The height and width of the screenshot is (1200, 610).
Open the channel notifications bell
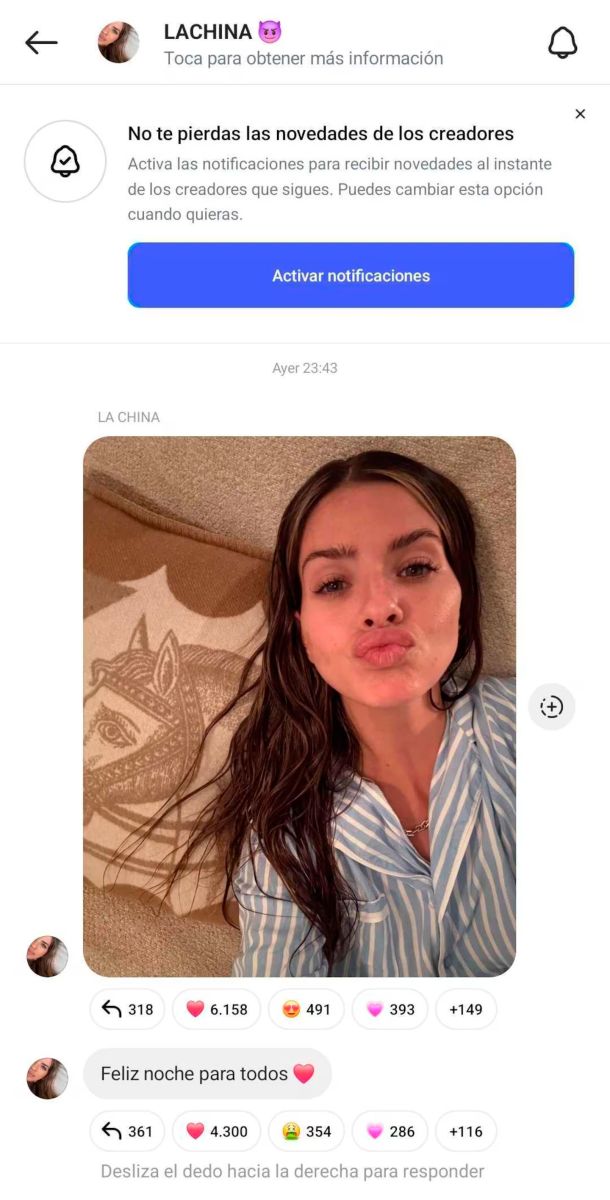pyautogui.click(x=563, y=42)
